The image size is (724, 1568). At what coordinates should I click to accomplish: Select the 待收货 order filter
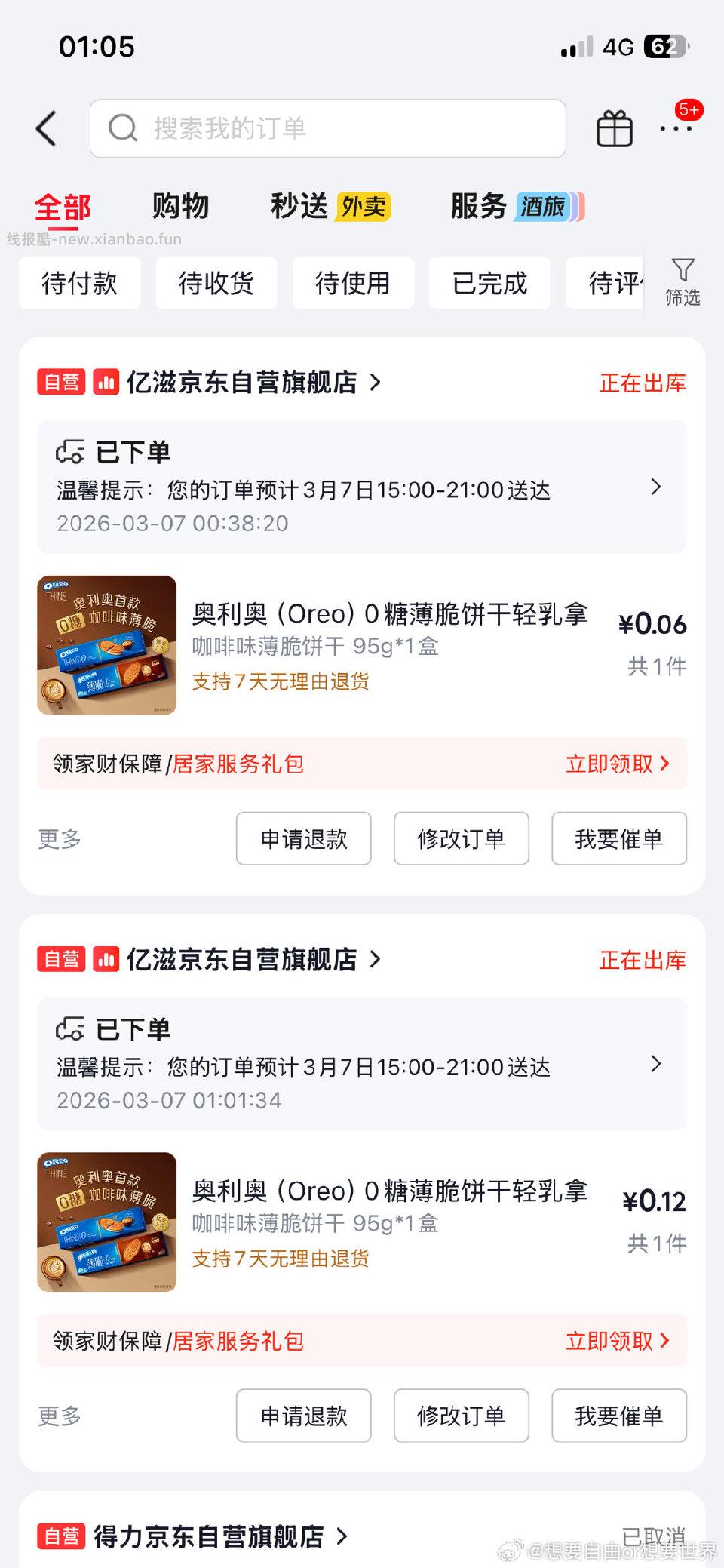coord(216,283)
